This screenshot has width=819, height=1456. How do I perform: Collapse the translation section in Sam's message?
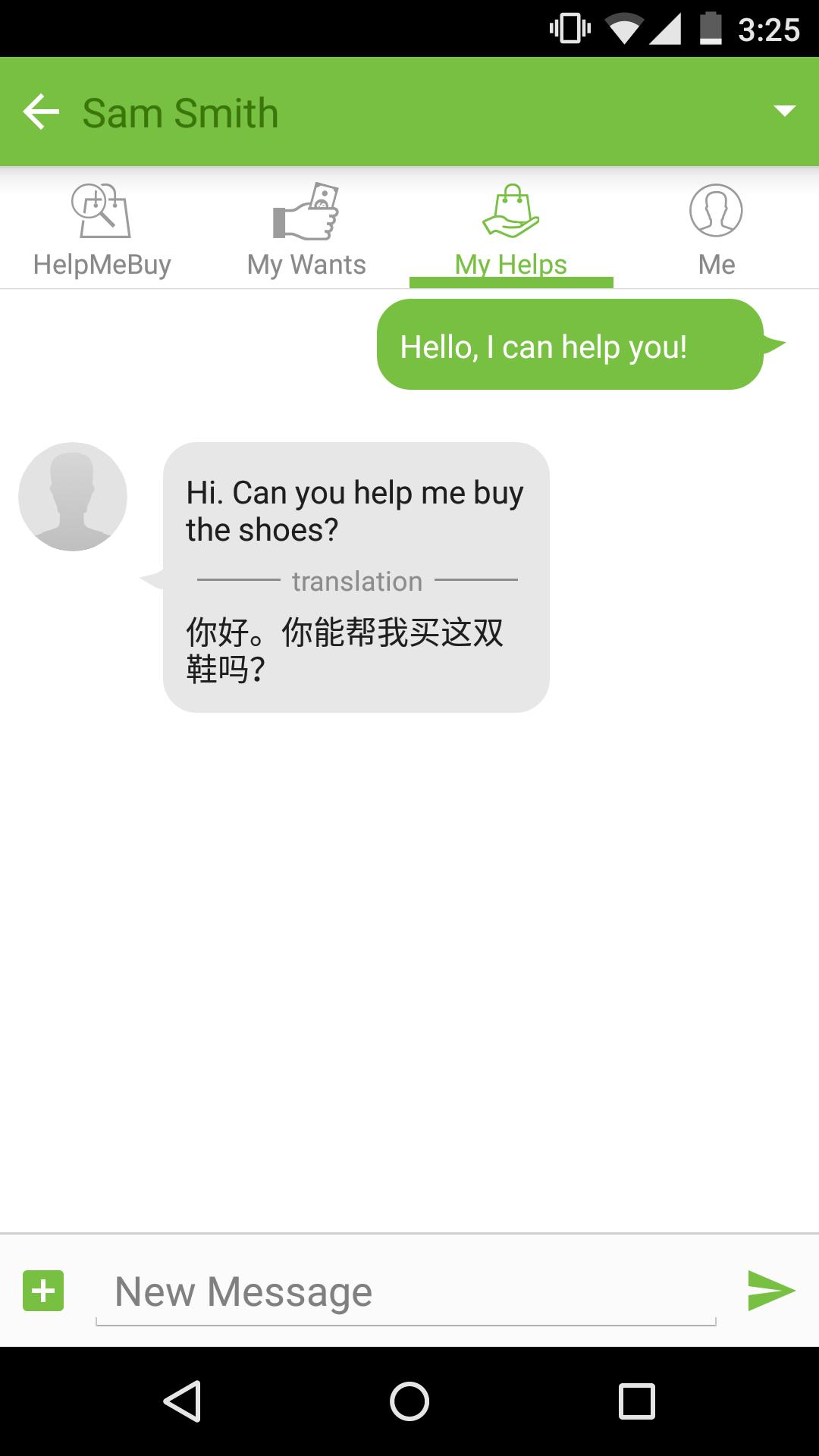(356, 581)
